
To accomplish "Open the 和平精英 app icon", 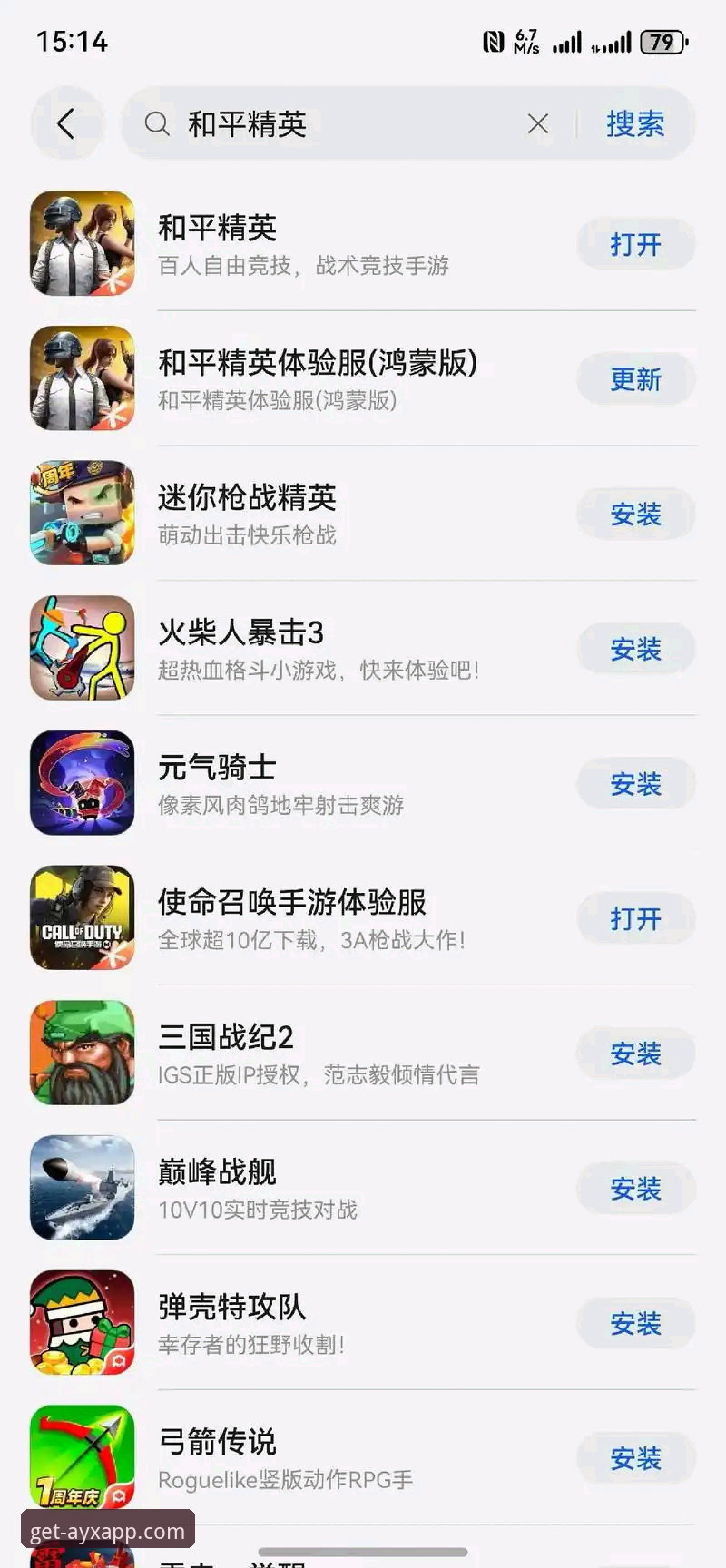I will click(81, 245).
